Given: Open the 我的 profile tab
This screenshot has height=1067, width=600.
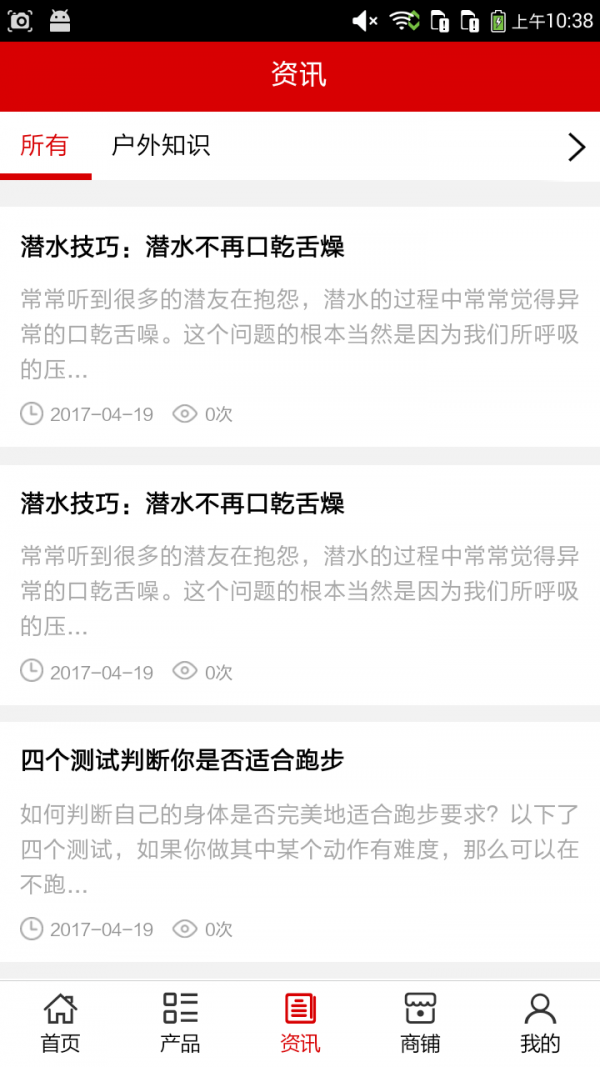Looking at the screenshot, I should (540, 1023).
